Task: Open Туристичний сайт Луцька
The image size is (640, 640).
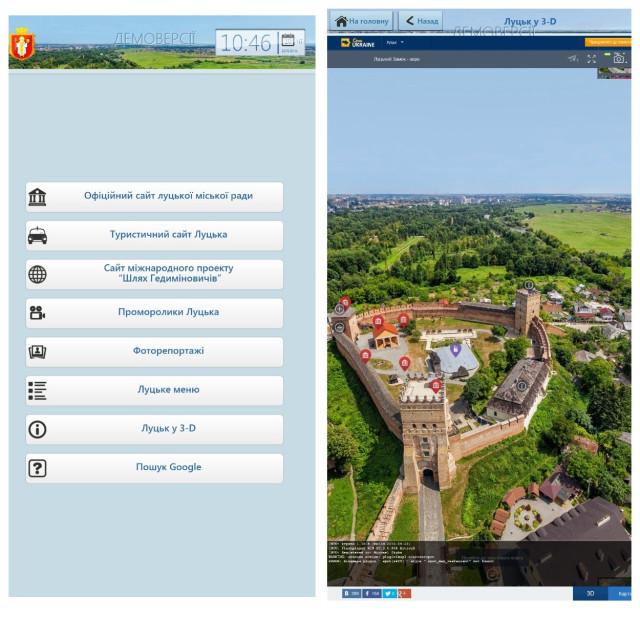Action: [x=154, y=235]
